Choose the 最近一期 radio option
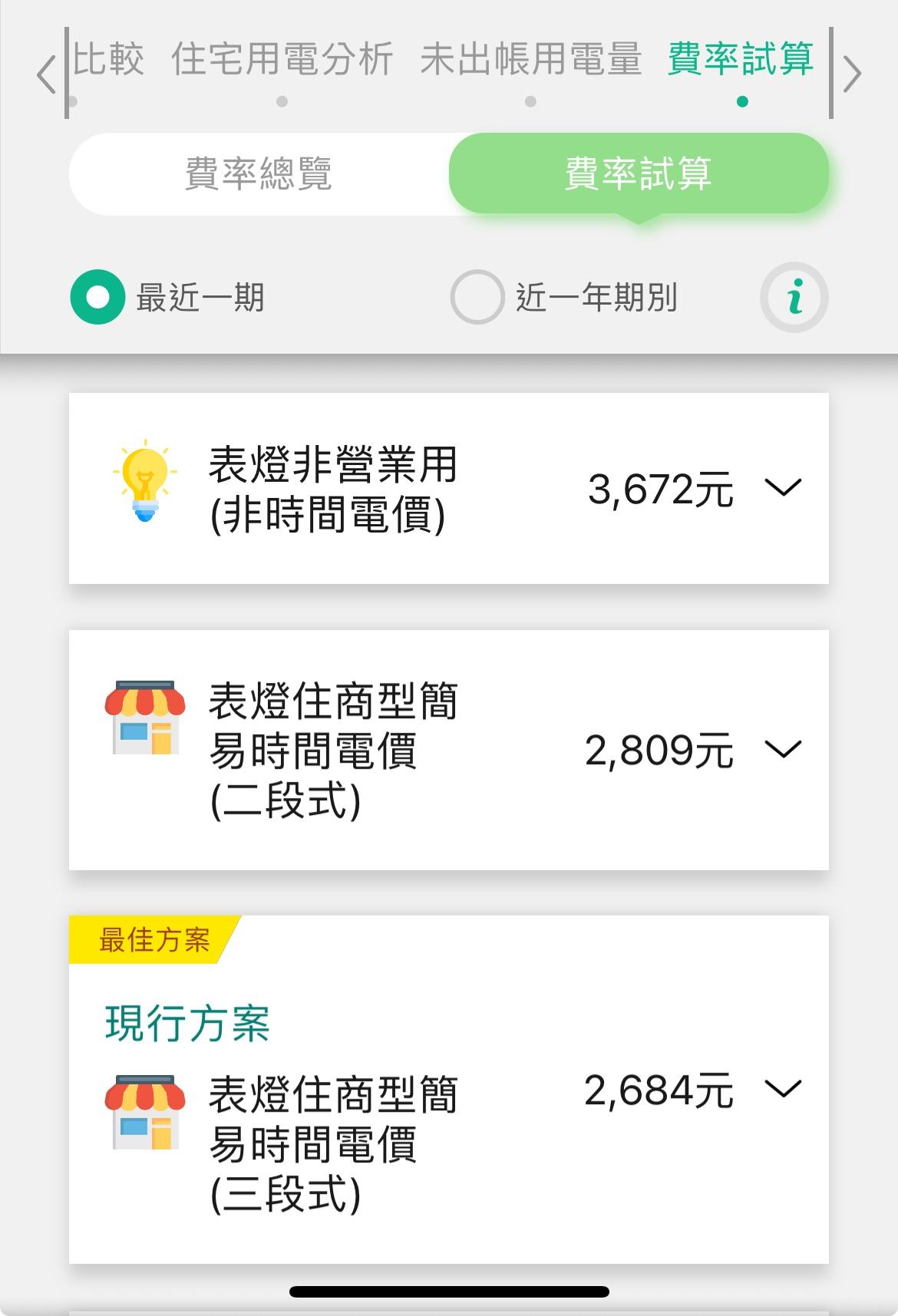Image resolution: width=898 pixels, height=1316 pixels. pyautogui.click(x=97, y=297)
